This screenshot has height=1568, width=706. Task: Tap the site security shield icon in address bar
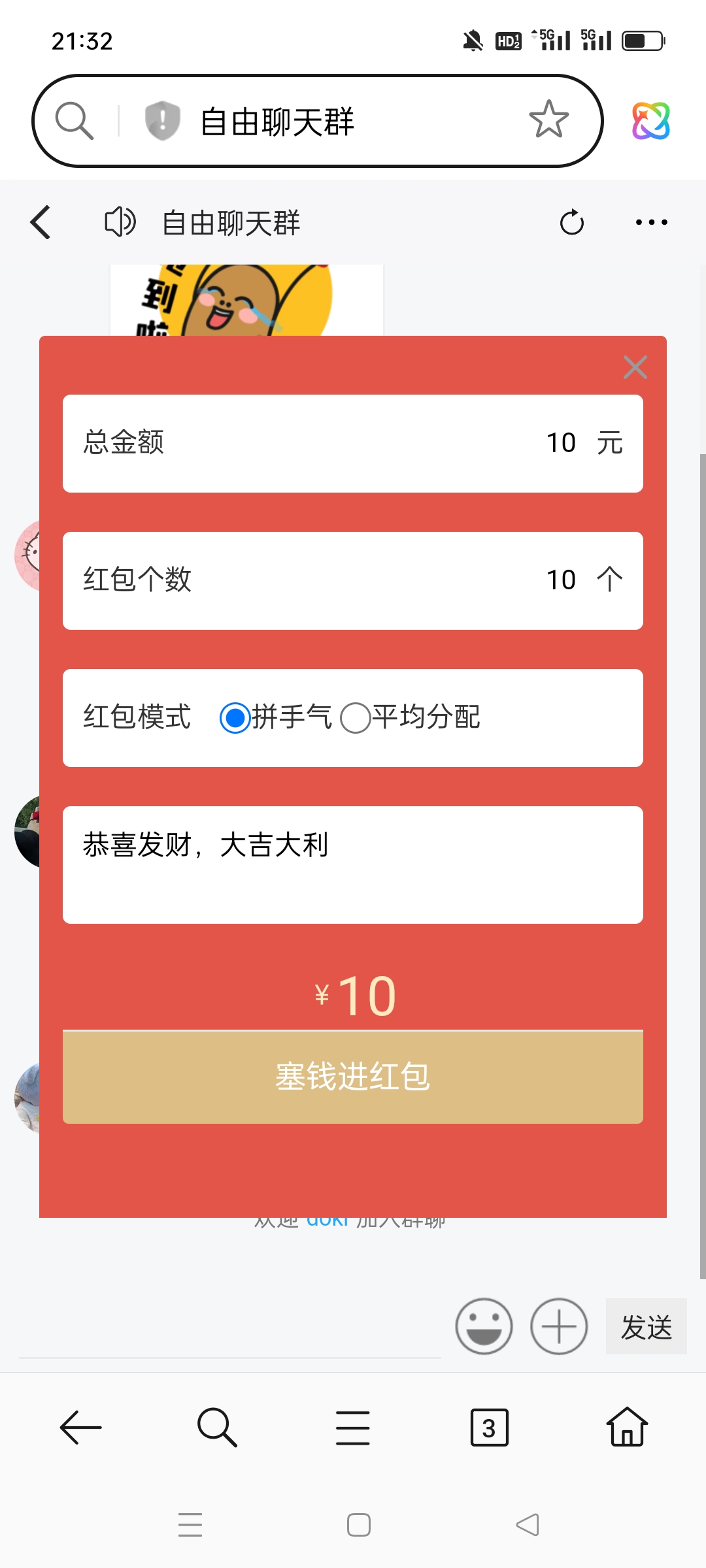pyautogui.click(x=161, y=120)
